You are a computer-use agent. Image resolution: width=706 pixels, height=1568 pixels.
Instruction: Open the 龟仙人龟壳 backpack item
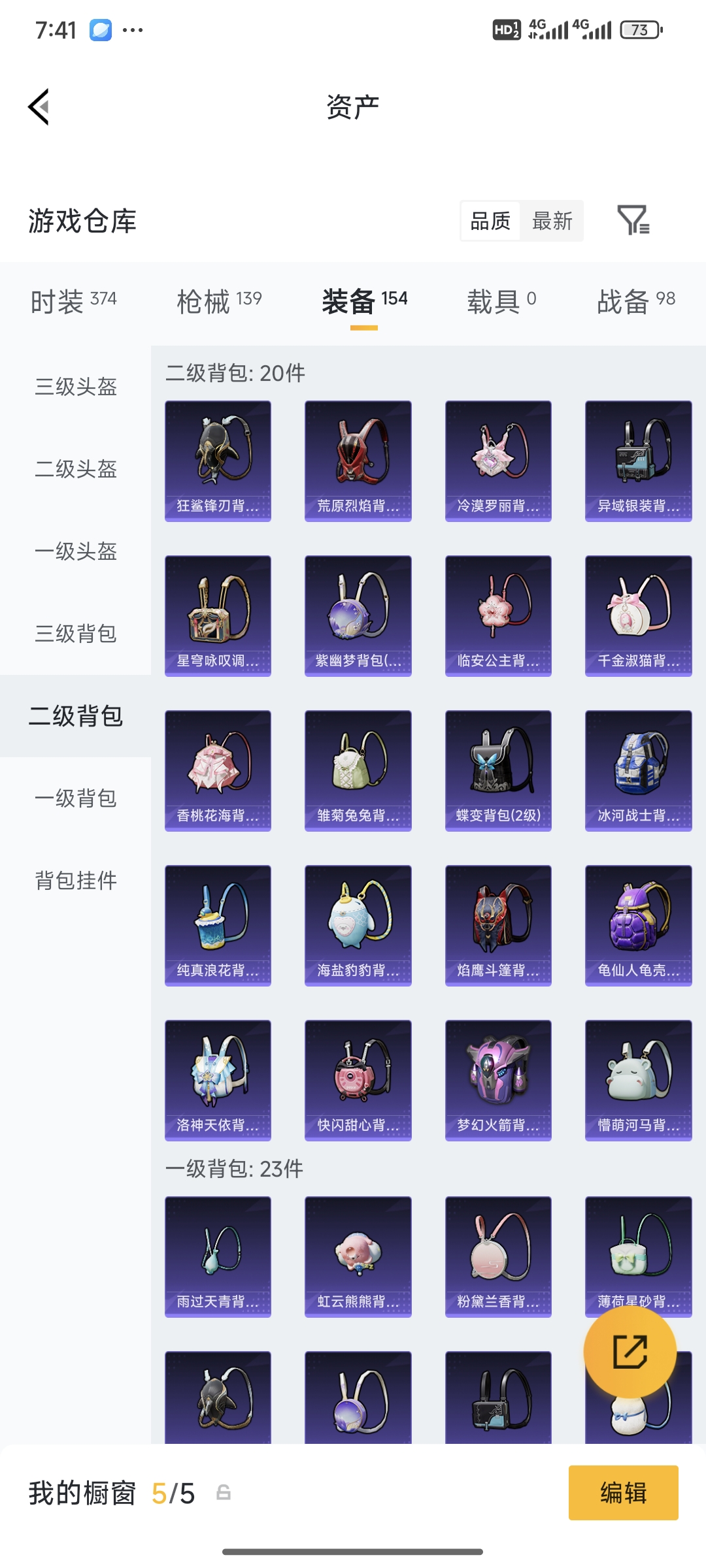point(638,926)
